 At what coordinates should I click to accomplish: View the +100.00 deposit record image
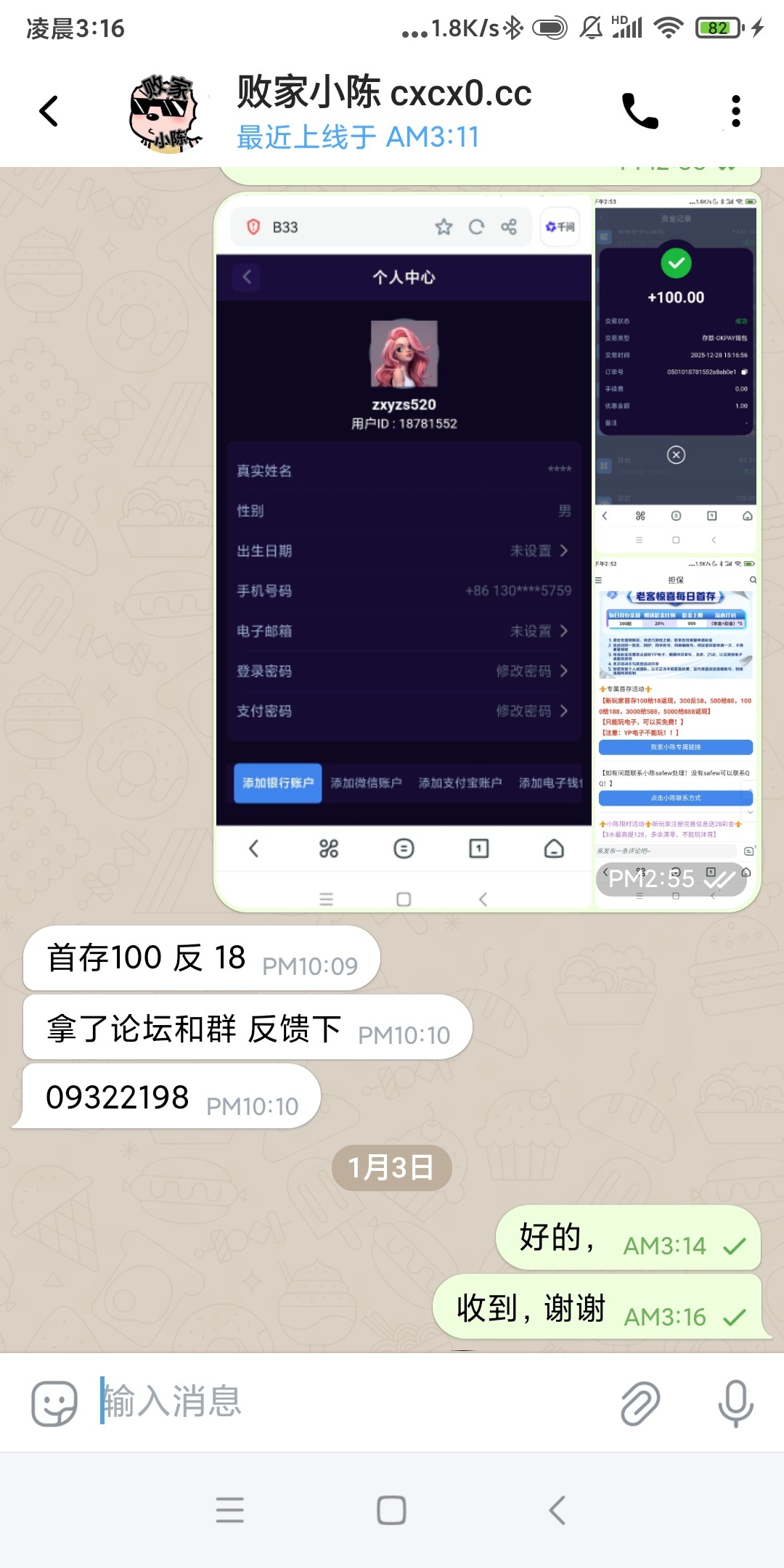pyautogui.click(x=676, y=370)
